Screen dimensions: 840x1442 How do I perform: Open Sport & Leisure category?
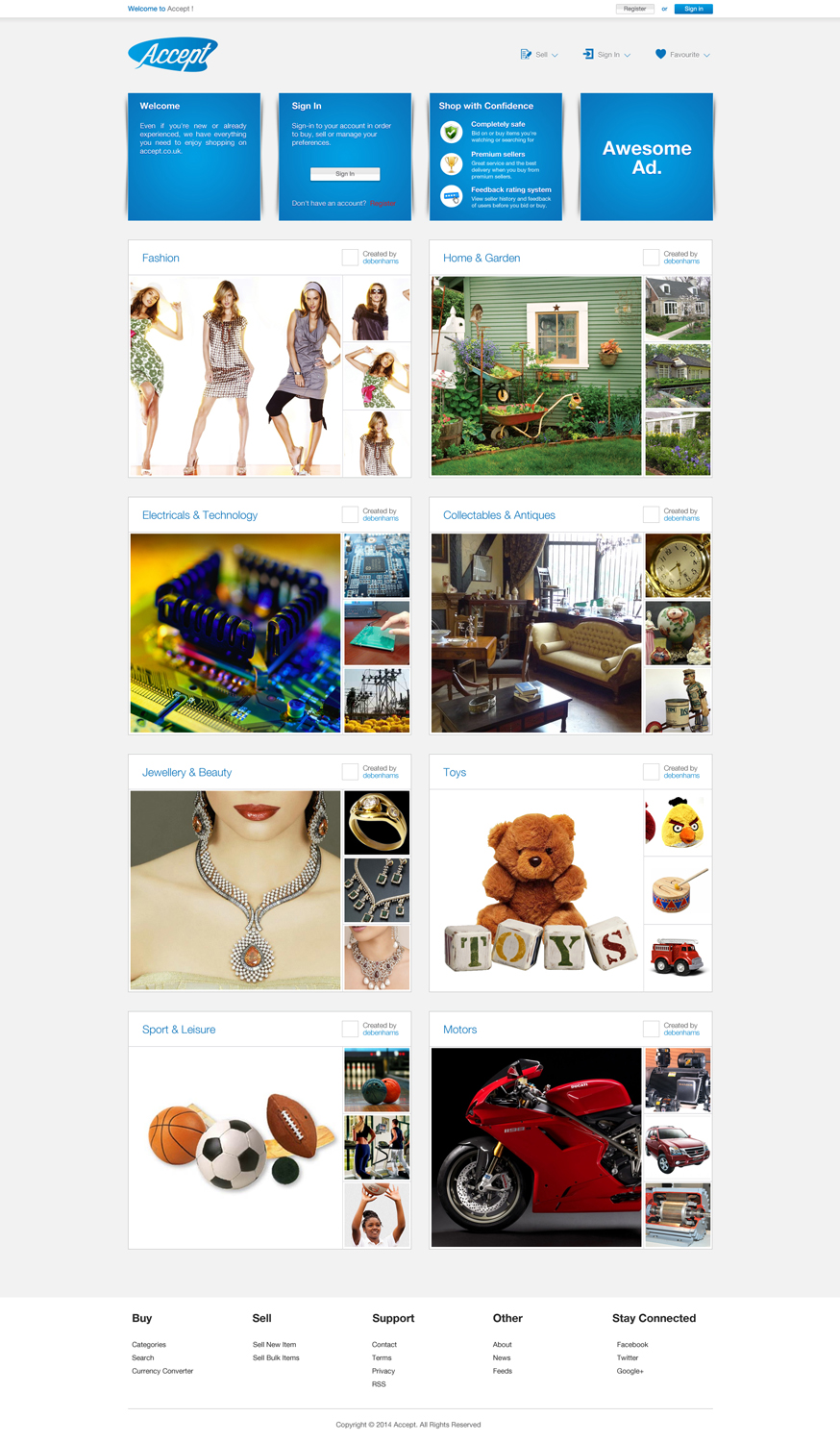pos(179,1030)
